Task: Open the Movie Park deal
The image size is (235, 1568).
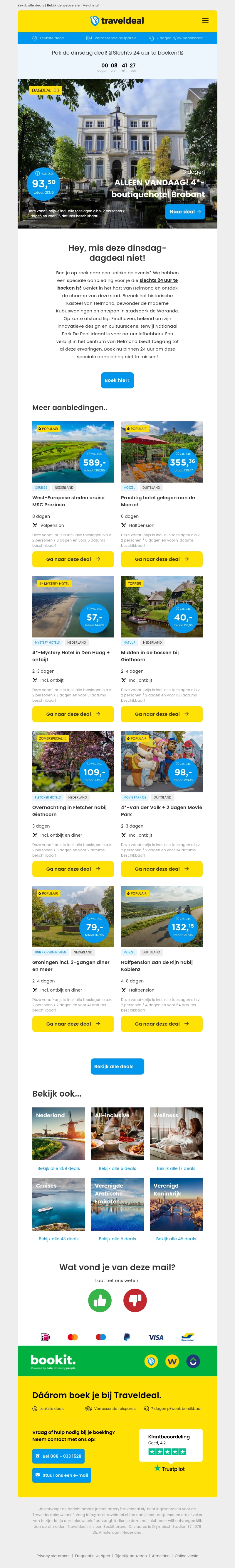Action: point(161,869)
